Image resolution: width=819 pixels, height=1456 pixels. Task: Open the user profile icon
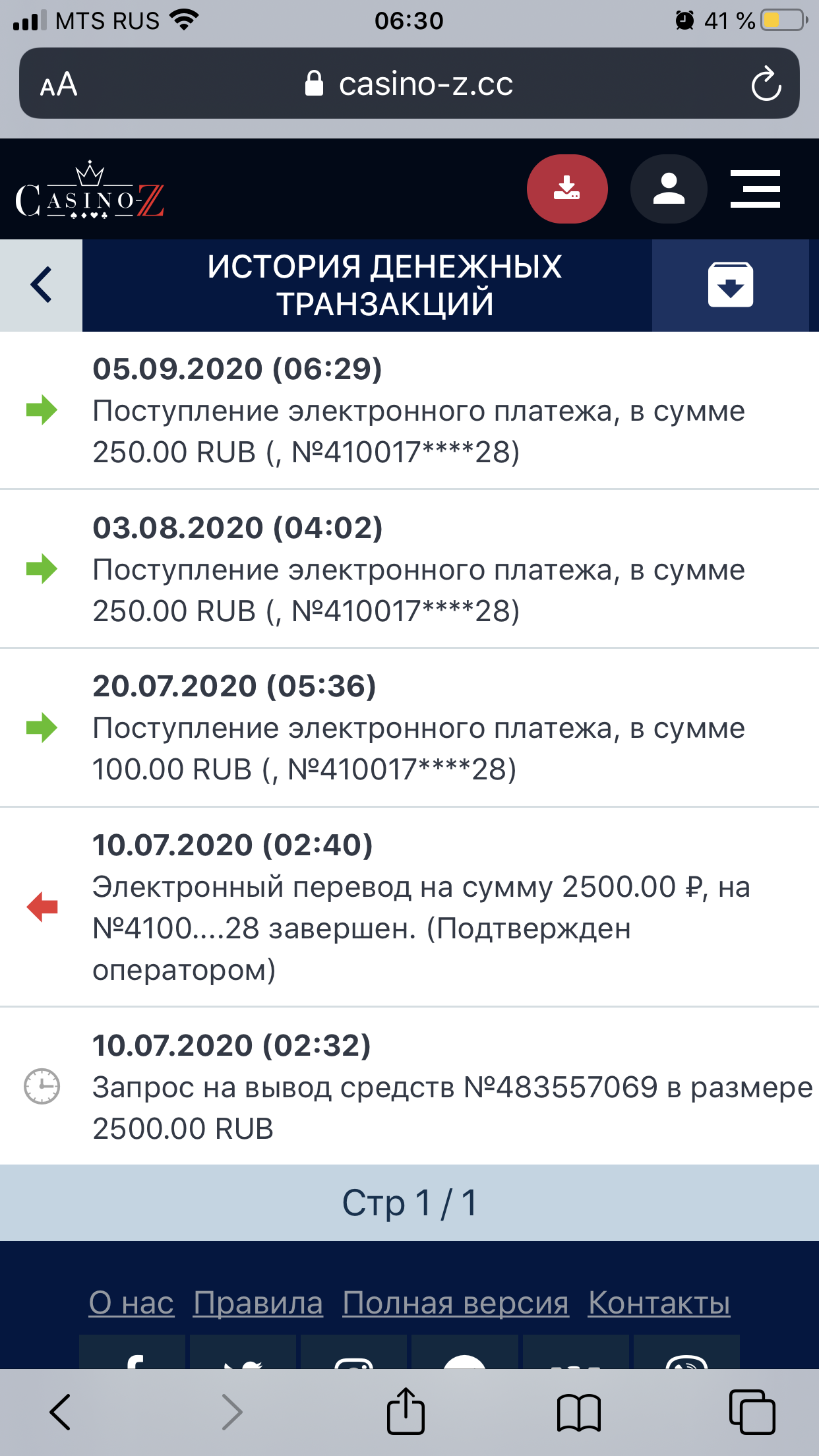click(x=669, y=189)
